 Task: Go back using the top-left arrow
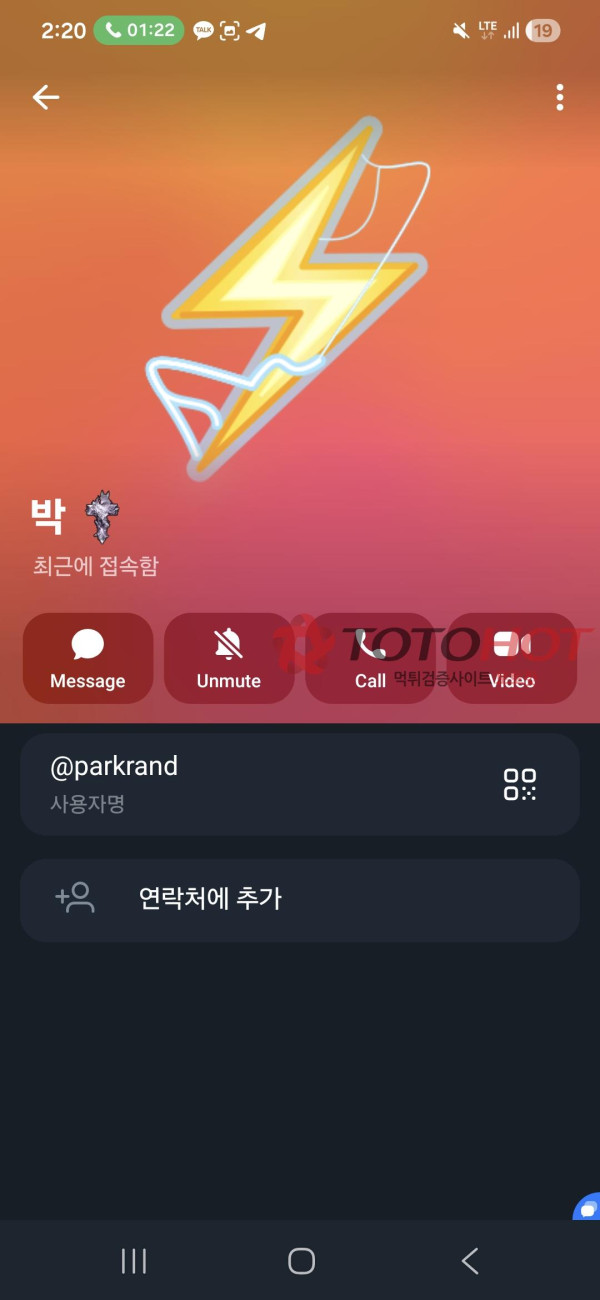click(x=46, y=97)
